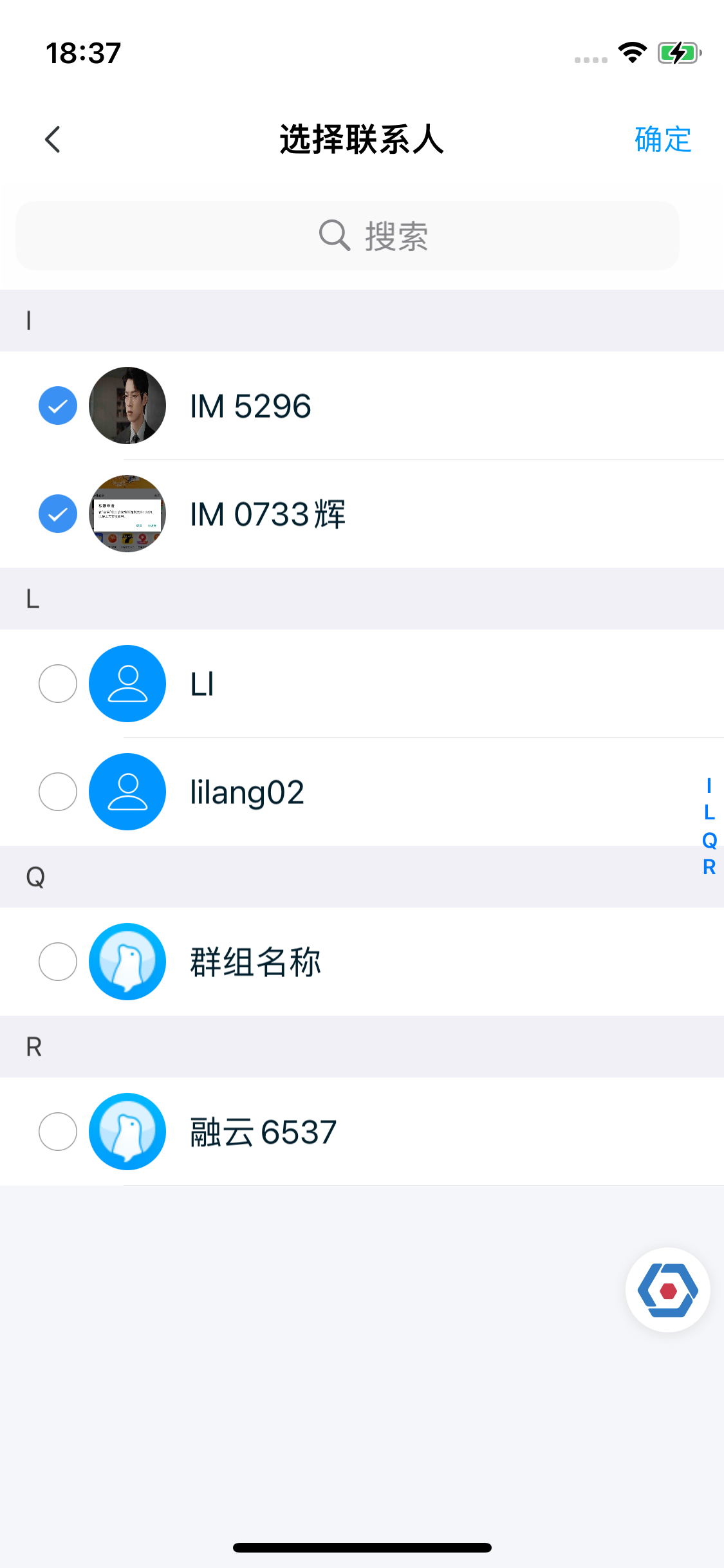Tap the lilang02 profile avatar
This screenshot has width=724, height=1568.
(127, 791)
